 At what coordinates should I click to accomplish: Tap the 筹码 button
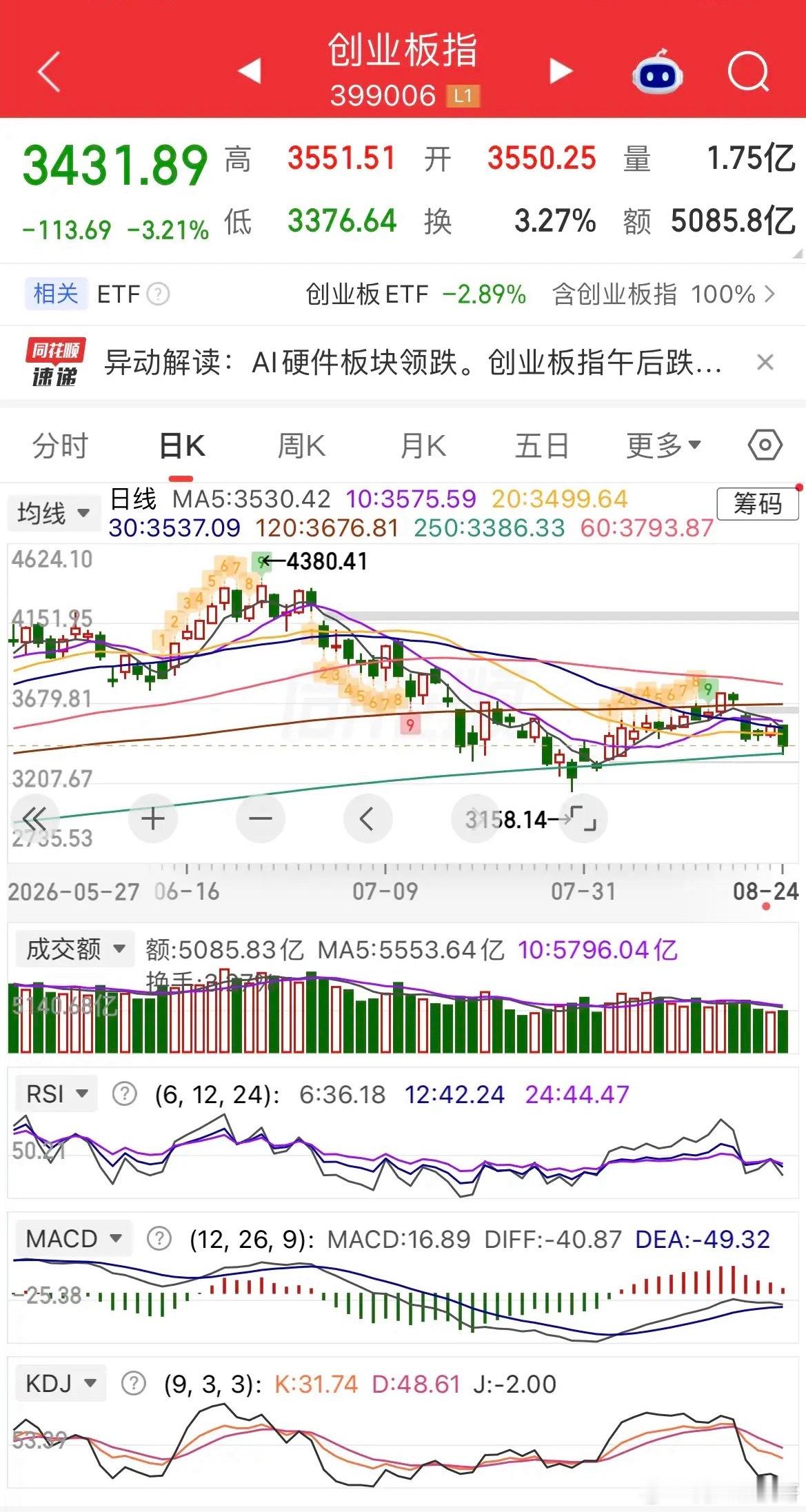(757, 504)
